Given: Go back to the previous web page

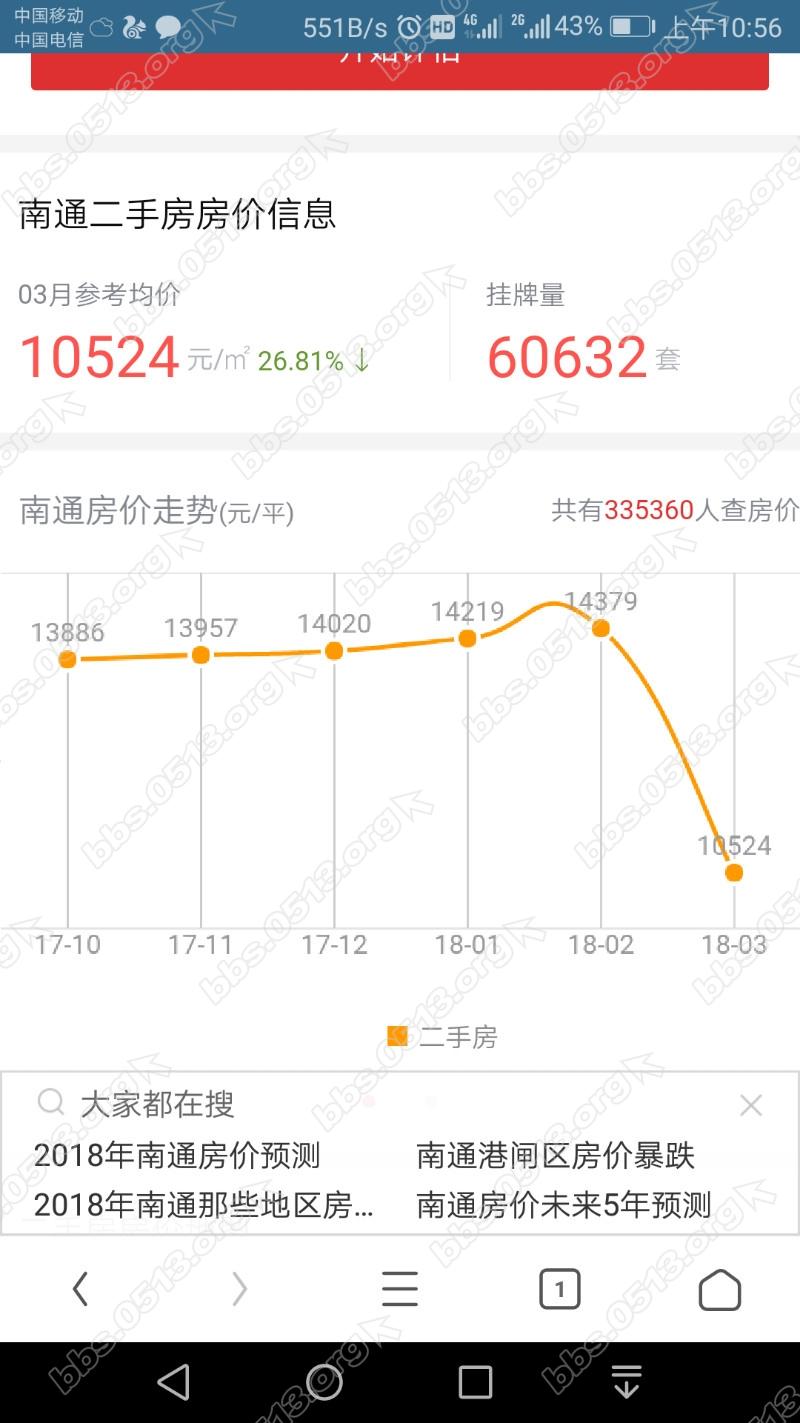Looking at the screenshot, I should click(81, 1290).
